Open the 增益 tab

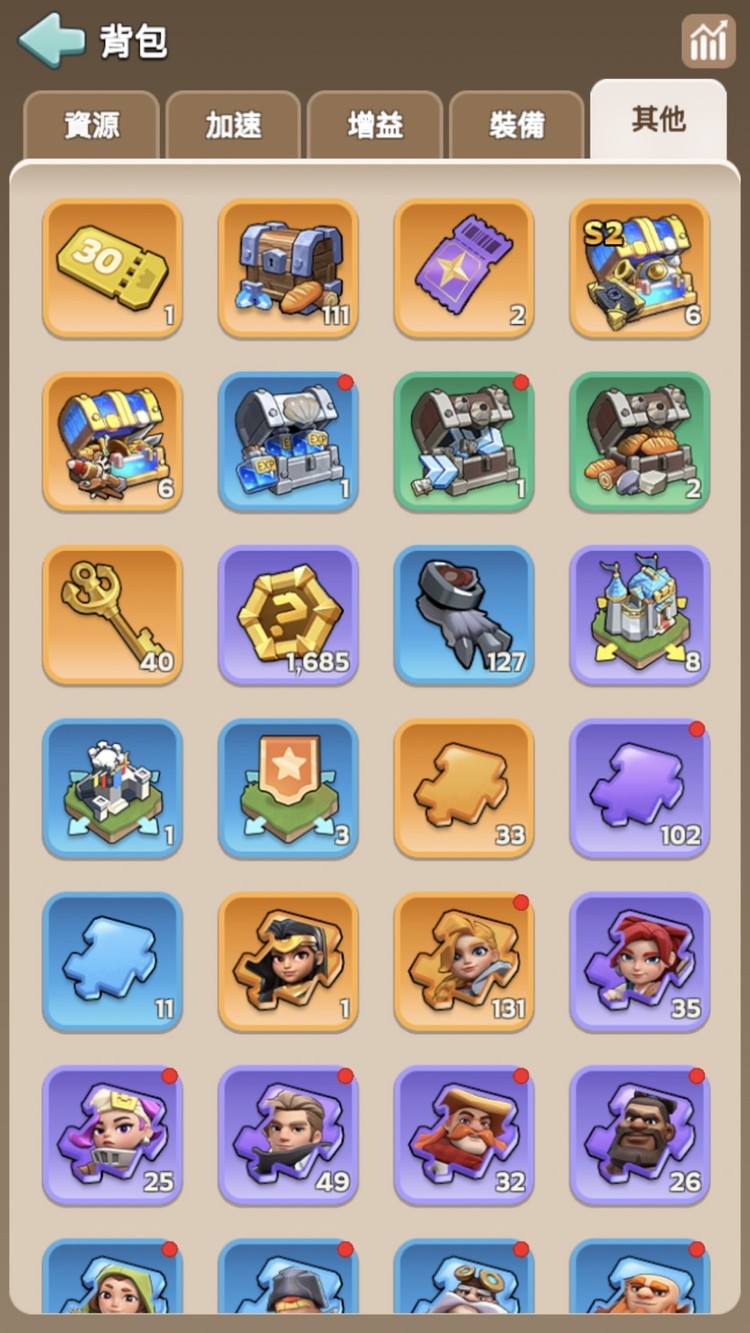(x=375, y=126)
